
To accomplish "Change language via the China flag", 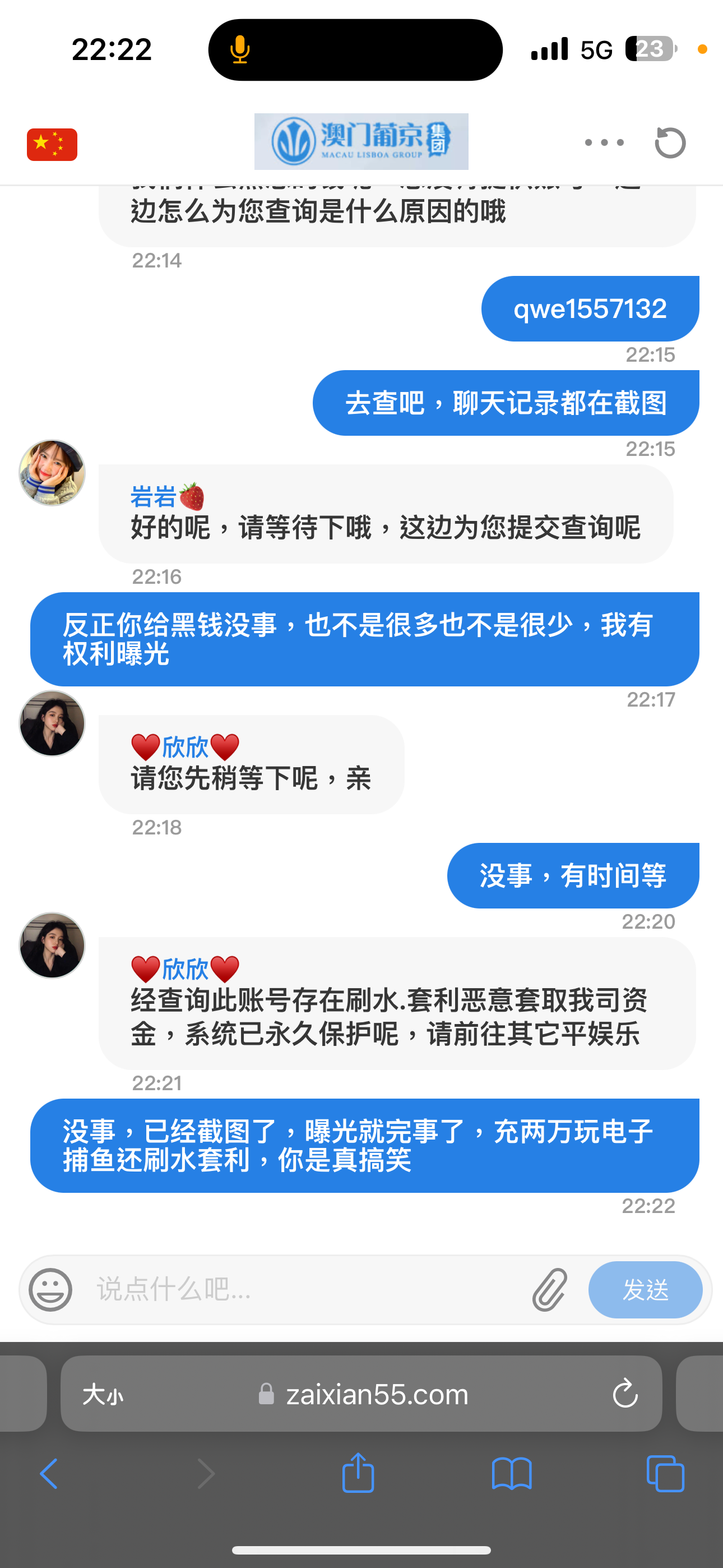I will (52, 144).
